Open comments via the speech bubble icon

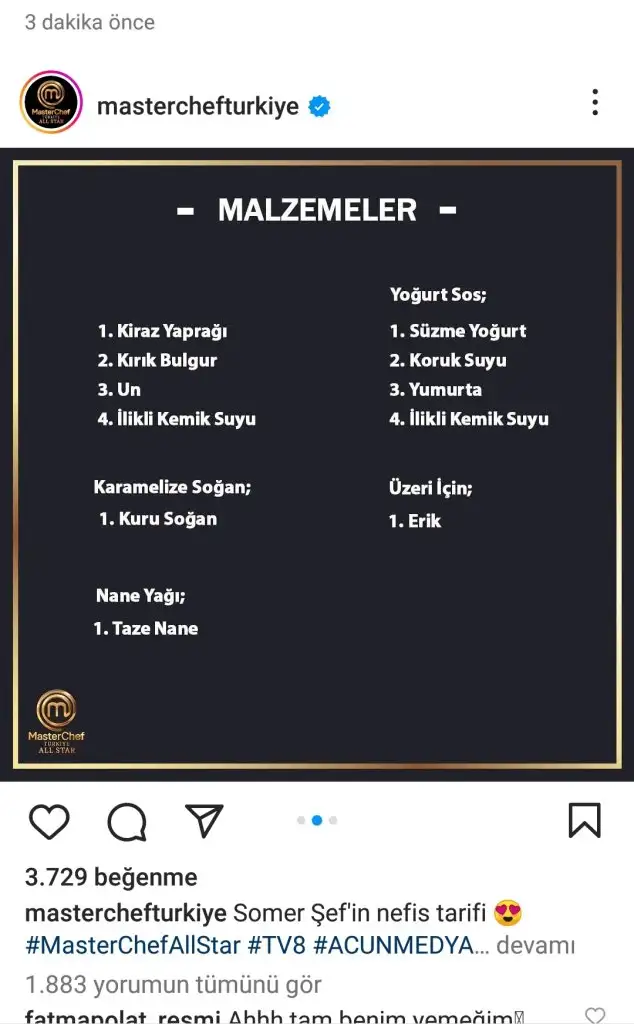click(x=127, y=821)
